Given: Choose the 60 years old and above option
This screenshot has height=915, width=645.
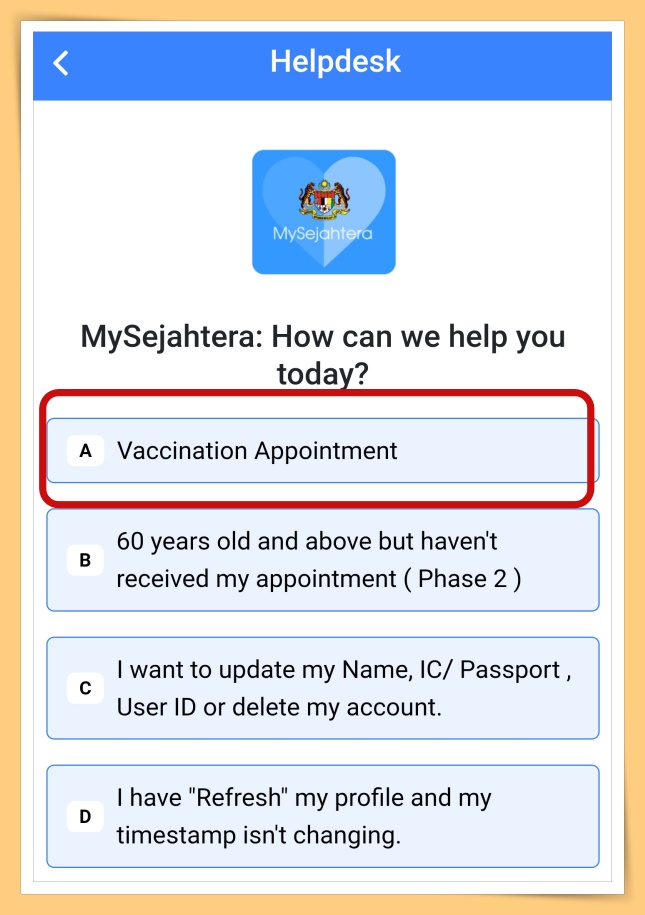Looking at the screenshot, I should [322, 560].
